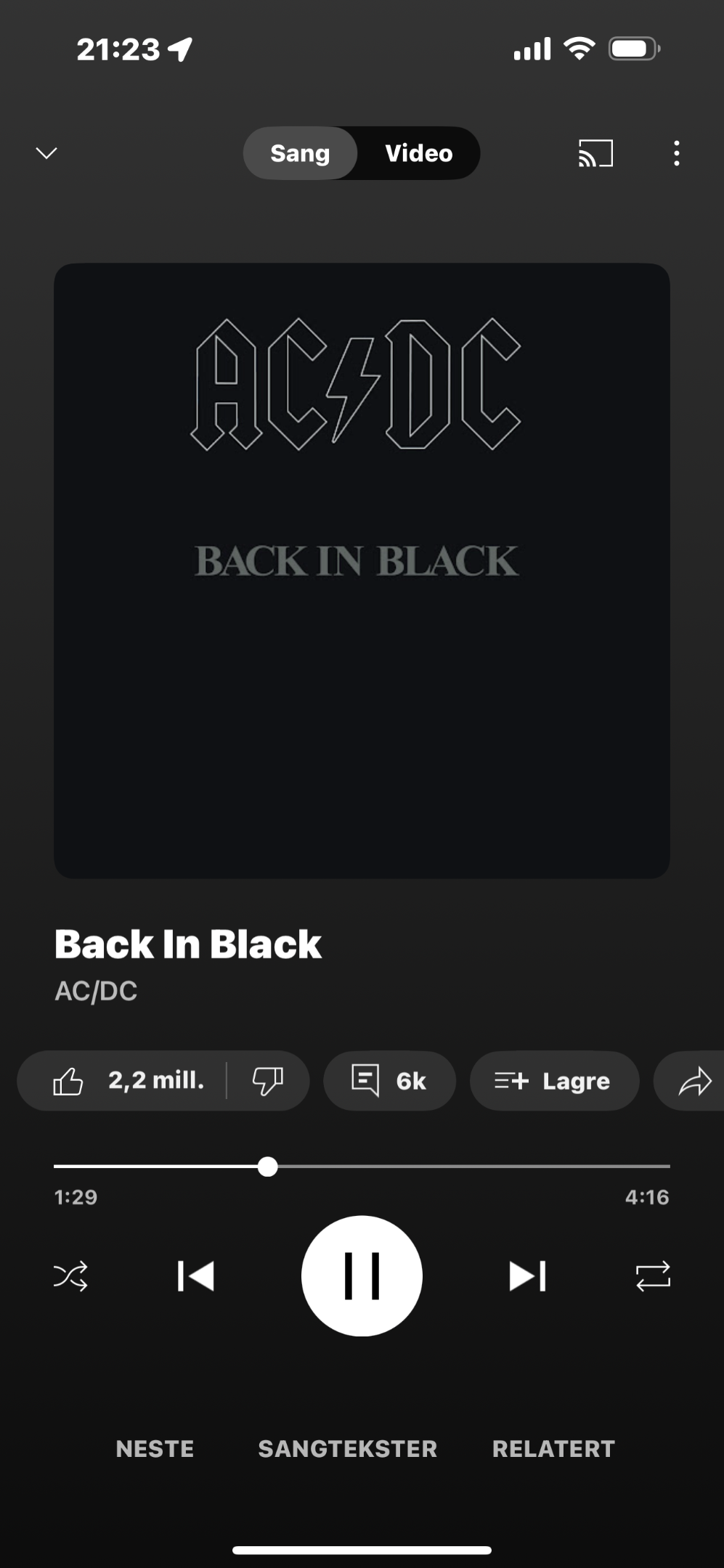This screenshot has width=724, height=1568.
Task: Share the song using the arrow button
Action: click(694, 1081)
